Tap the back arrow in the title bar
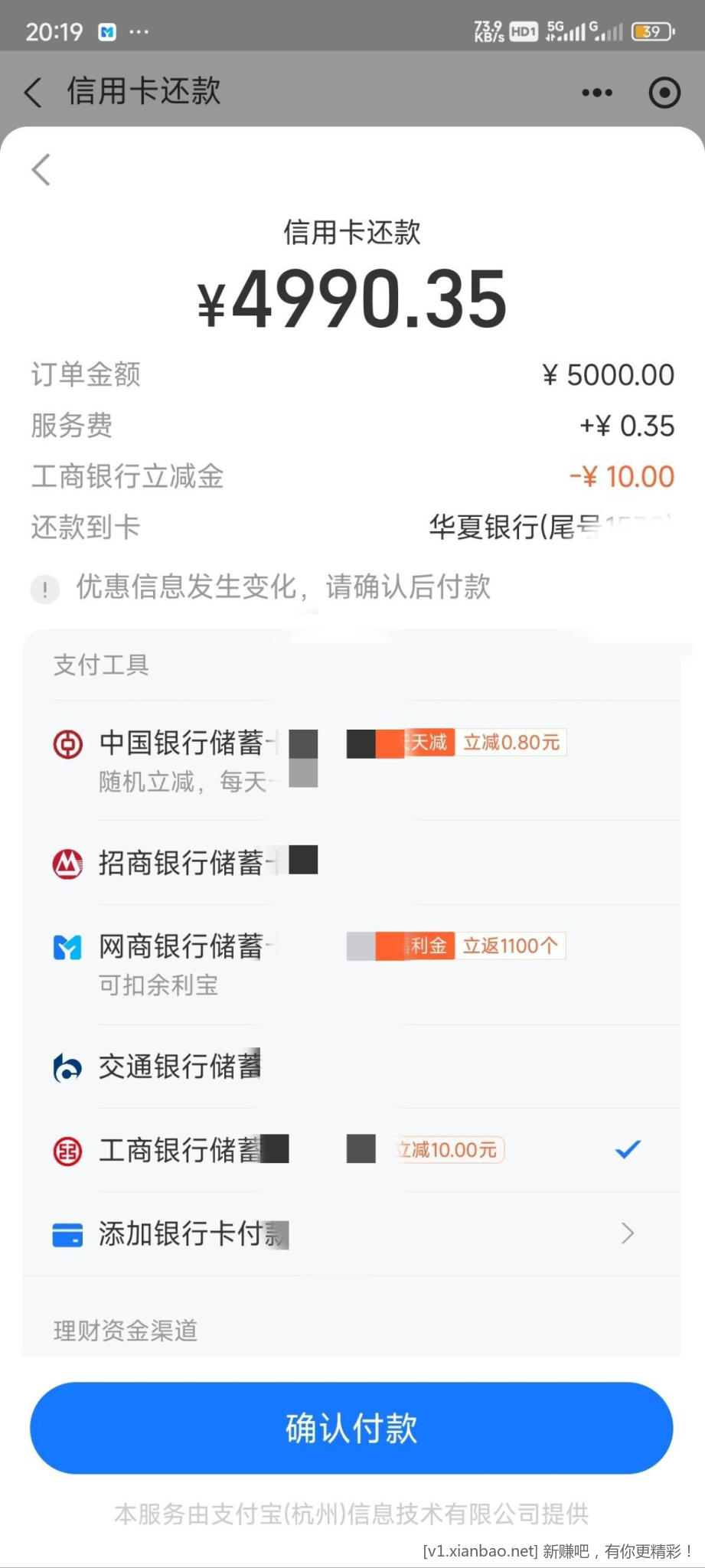The height and width of the screenshot is (1568, 705). [32, 92]
